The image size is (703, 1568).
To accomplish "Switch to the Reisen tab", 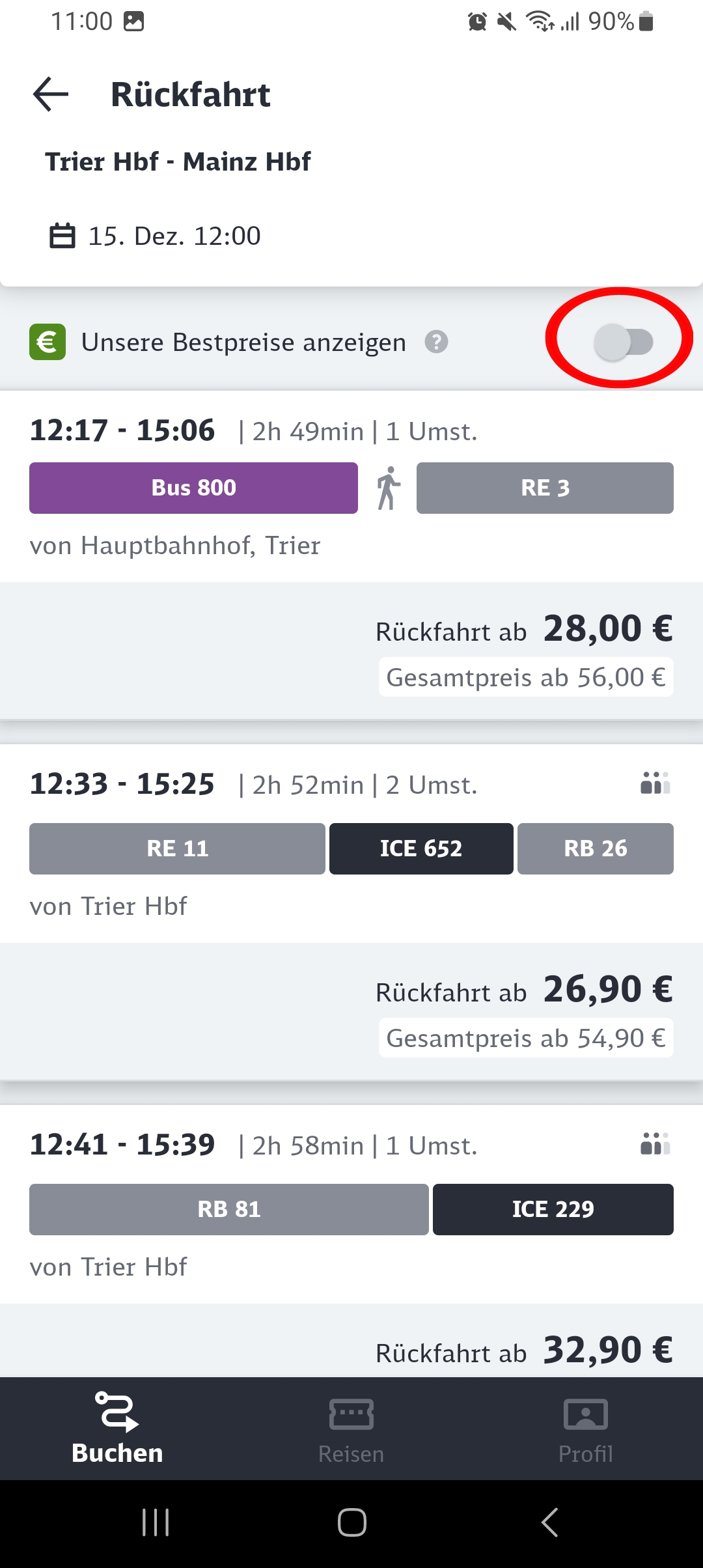I will point(351,1430).
